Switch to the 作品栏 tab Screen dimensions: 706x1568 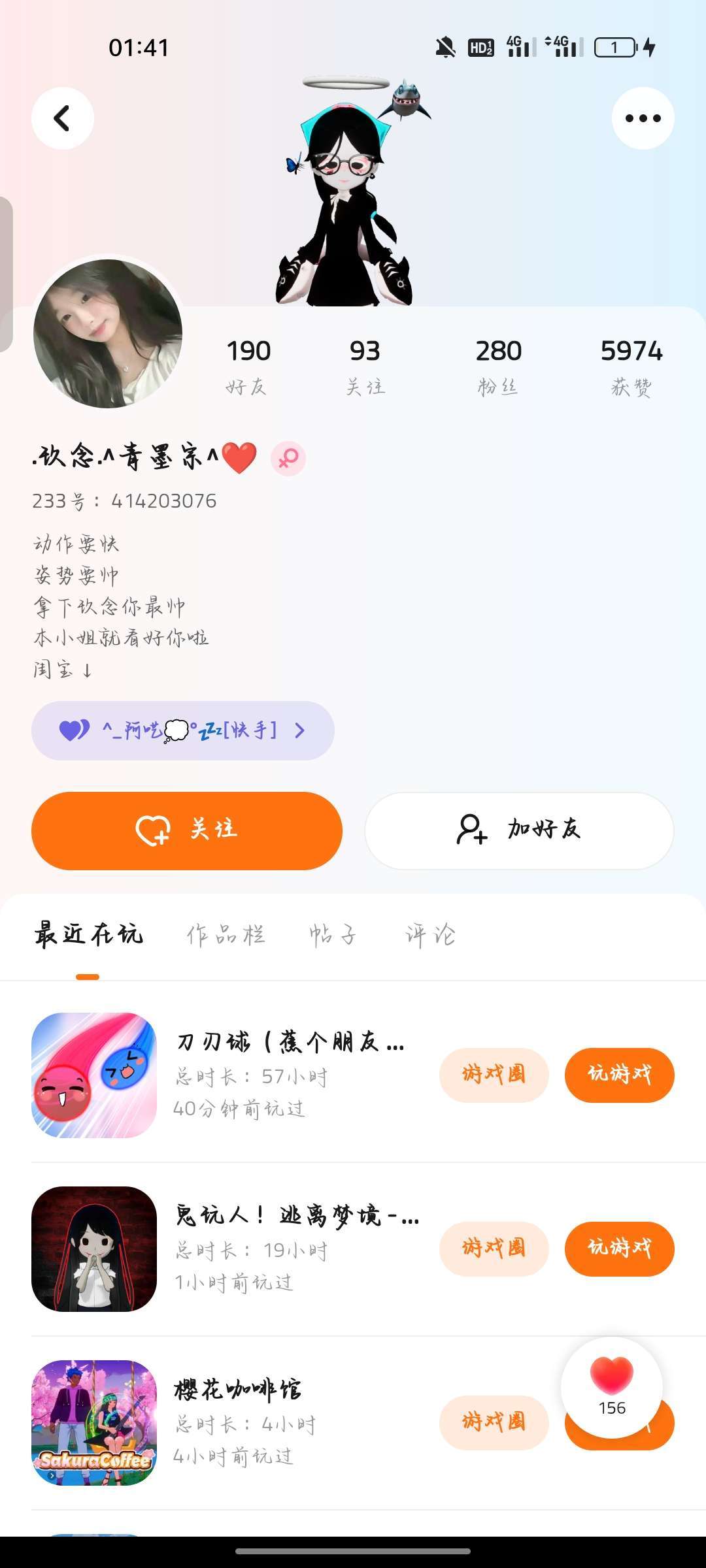click(x=226, y=935)
